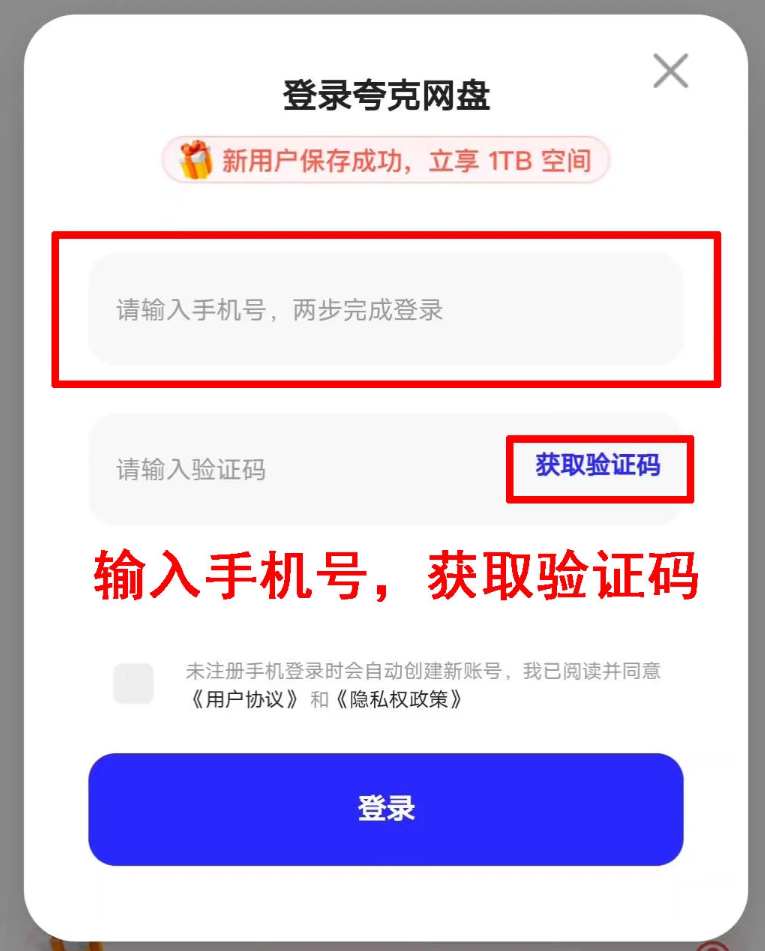Tap 获取验证码 to request a code
Viewport: 765px width, 951px height.
click(x=598, y=466)
